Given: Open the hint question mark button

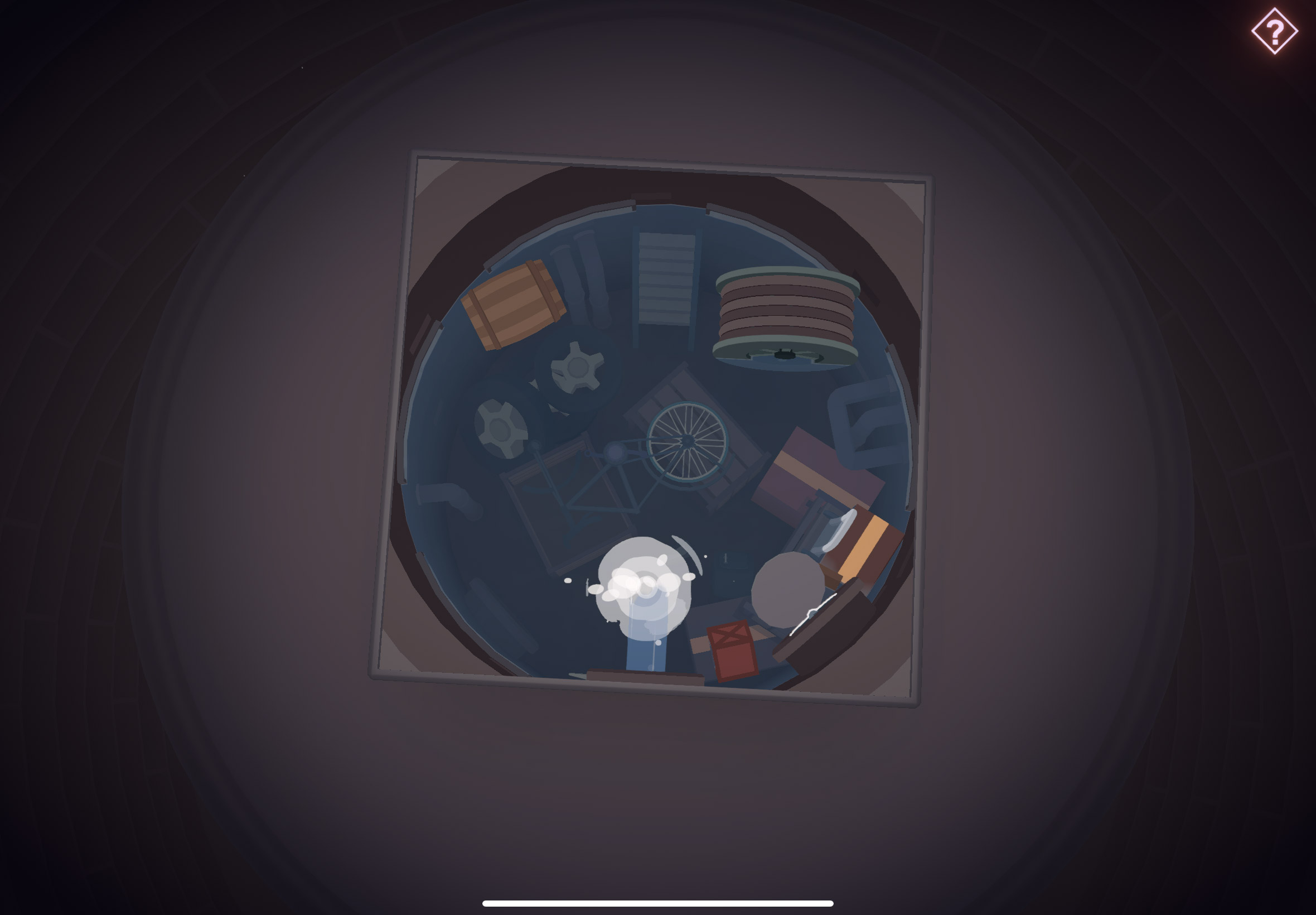Looking at the screenshot, I should (1274, 32).
